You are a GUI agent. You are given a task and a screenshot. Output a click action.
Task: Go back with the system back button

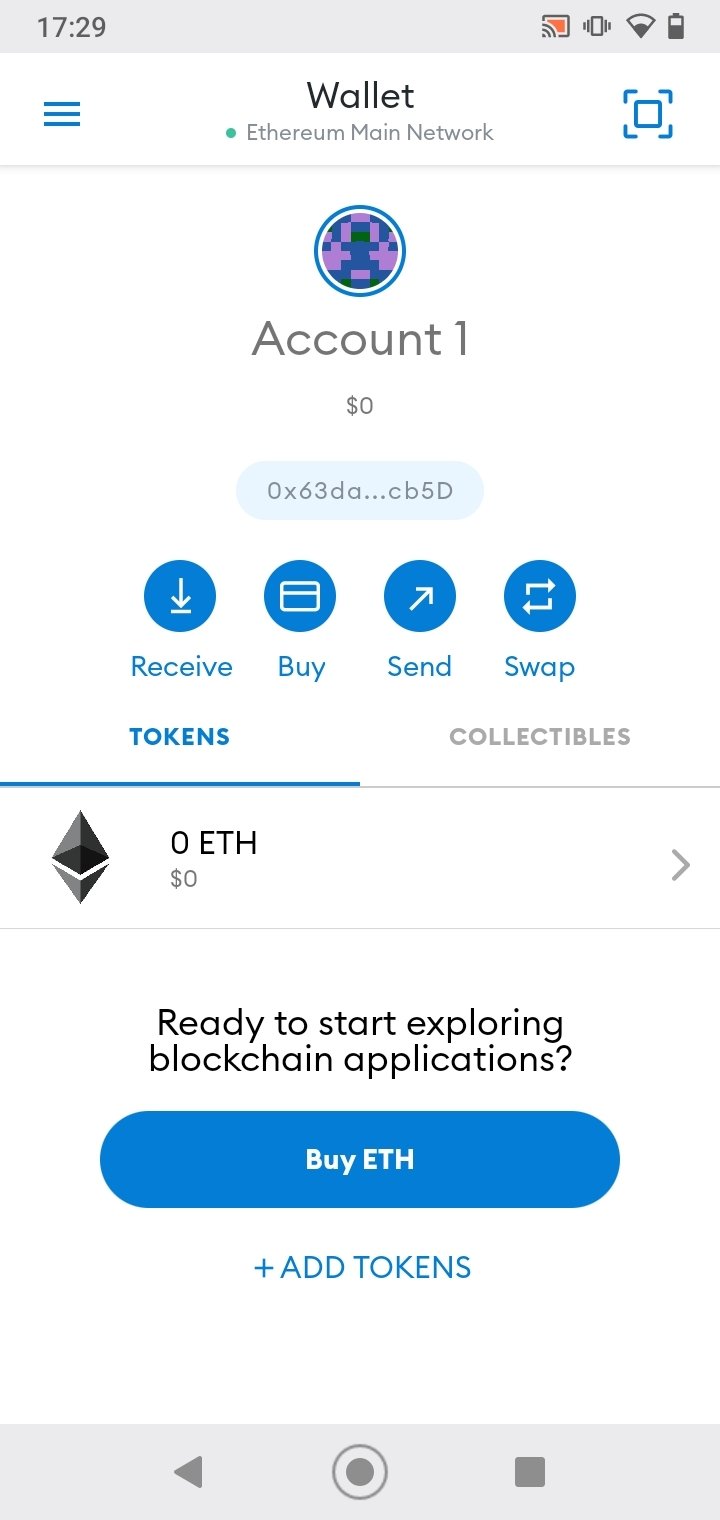point(188,1472)
